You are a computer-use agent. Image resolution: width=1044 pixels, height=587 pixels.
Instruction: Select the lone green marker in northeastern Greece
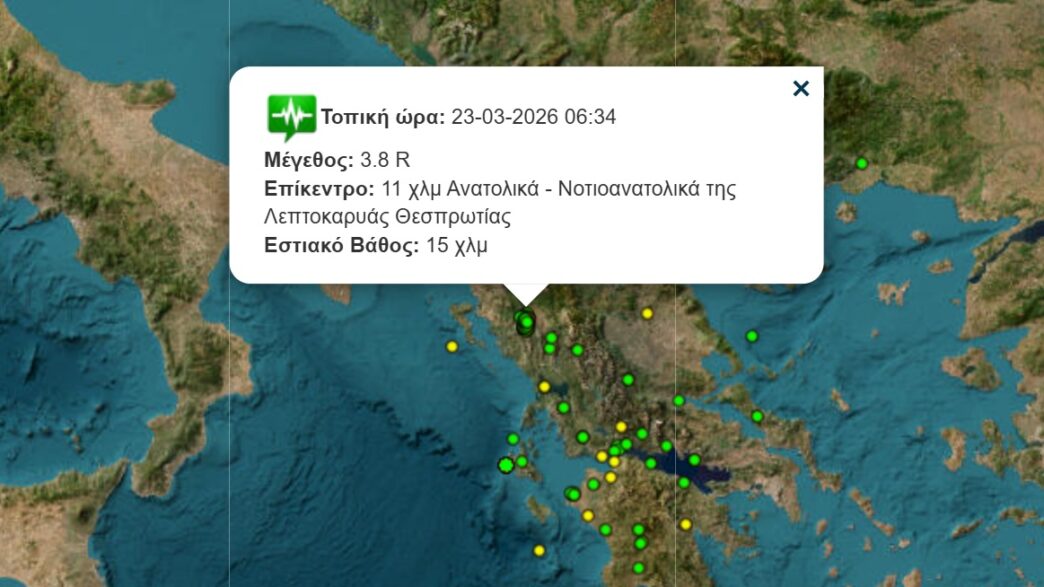point(861,163)
